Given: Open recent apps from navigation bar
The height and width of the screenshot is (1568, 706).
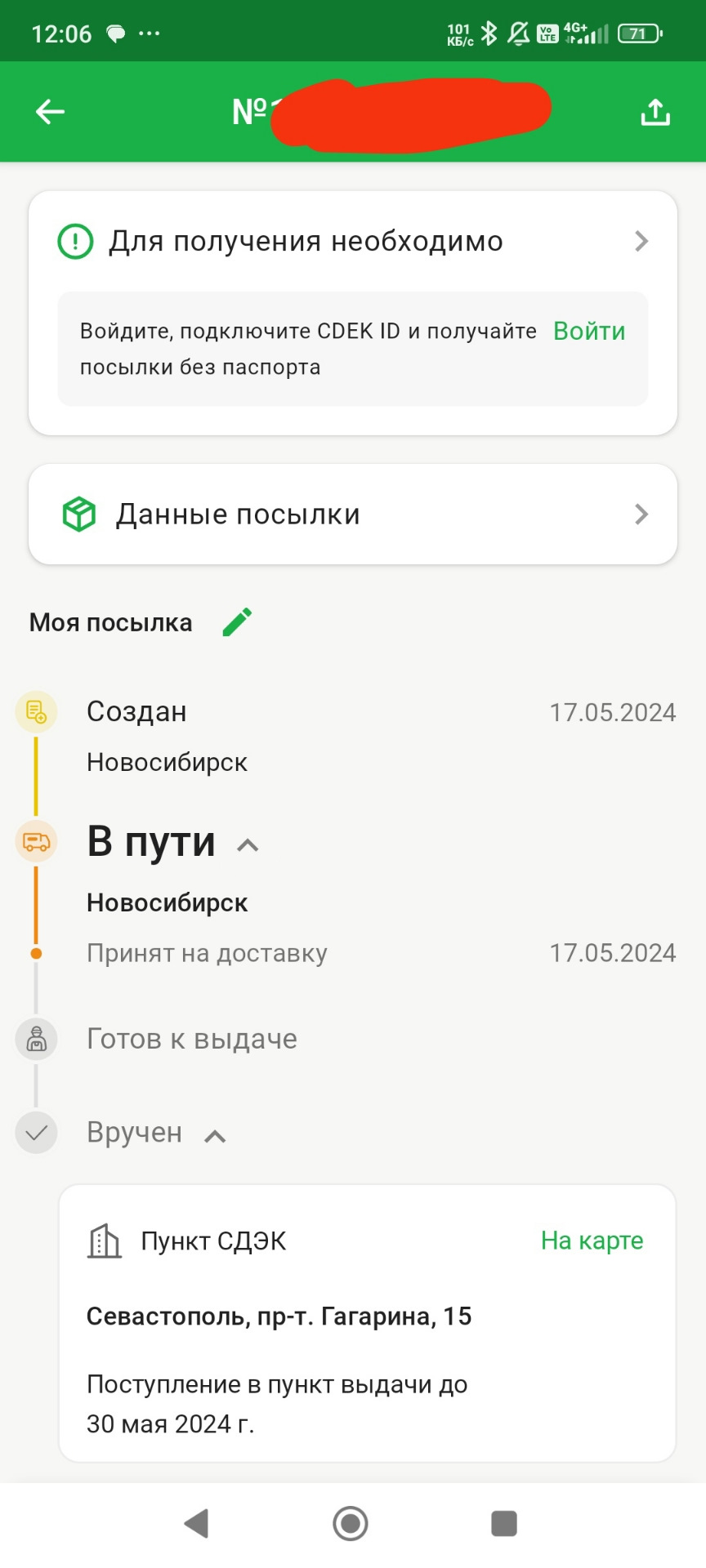Looking at the screenshot, I should (x=503, y=1523).
